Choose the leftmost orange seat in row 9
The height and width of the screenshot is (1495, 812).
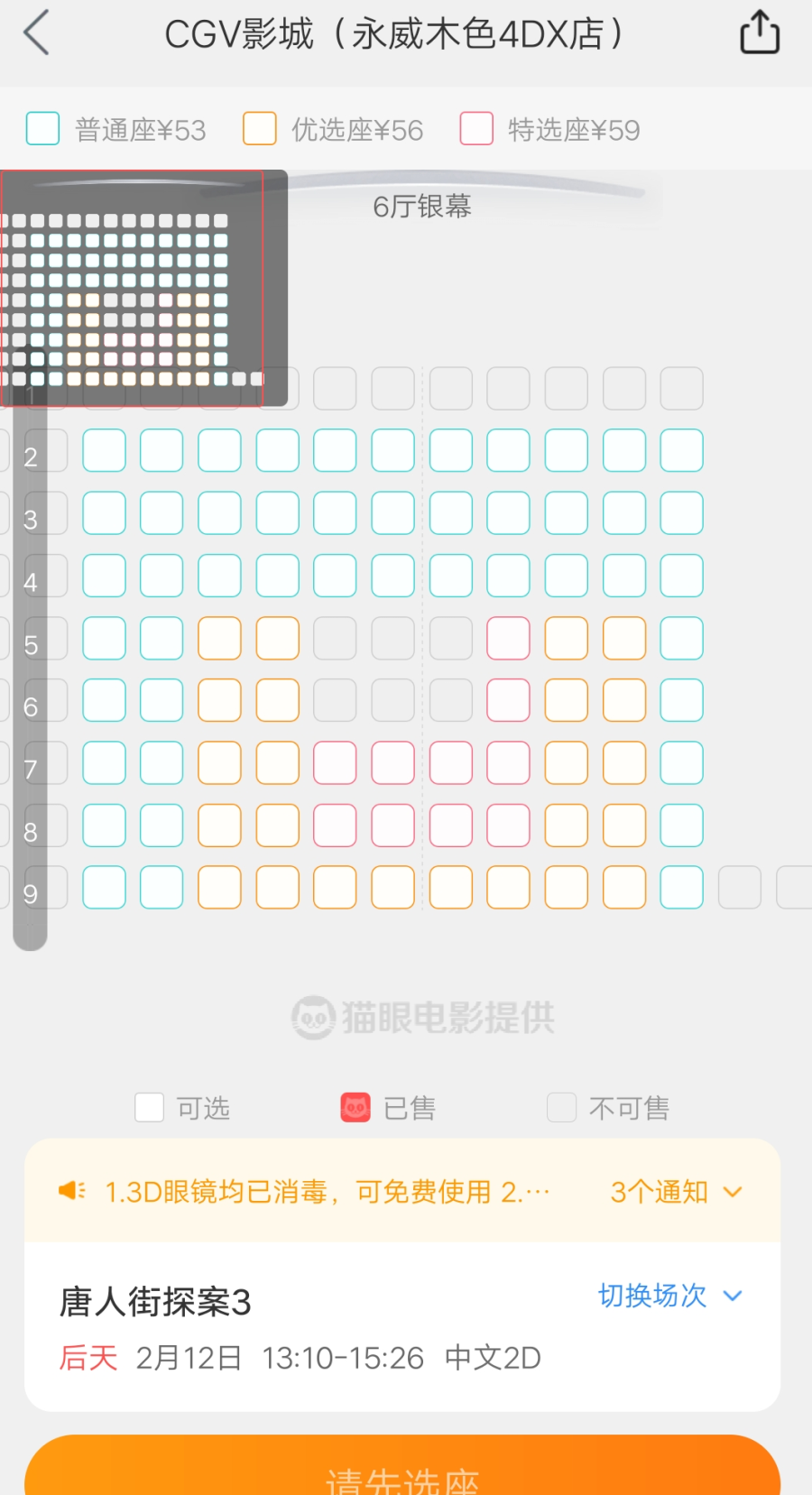[x=219, y=888]
